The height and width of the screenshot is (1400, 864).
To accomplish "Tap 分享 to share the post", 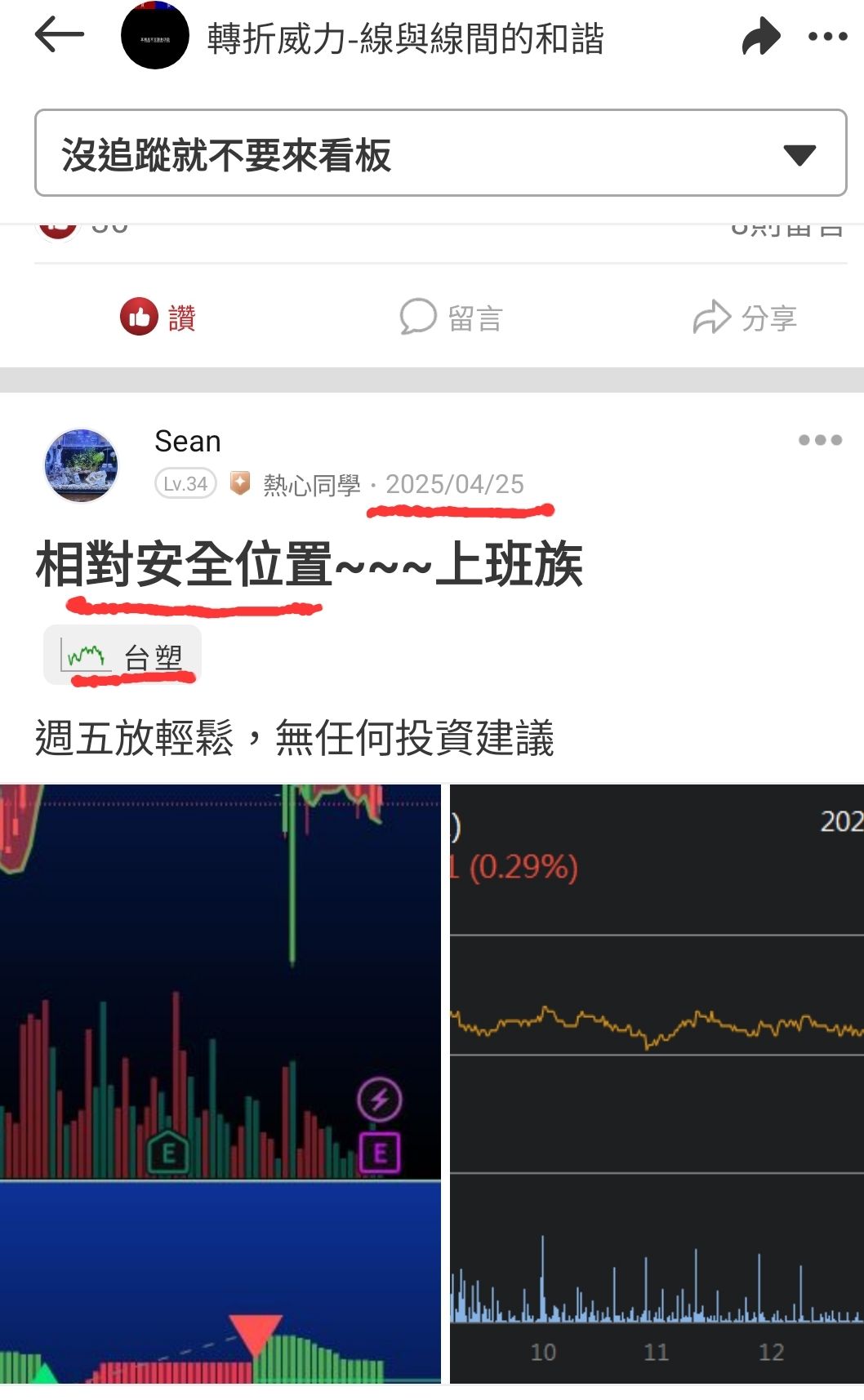I will [744, 318].
